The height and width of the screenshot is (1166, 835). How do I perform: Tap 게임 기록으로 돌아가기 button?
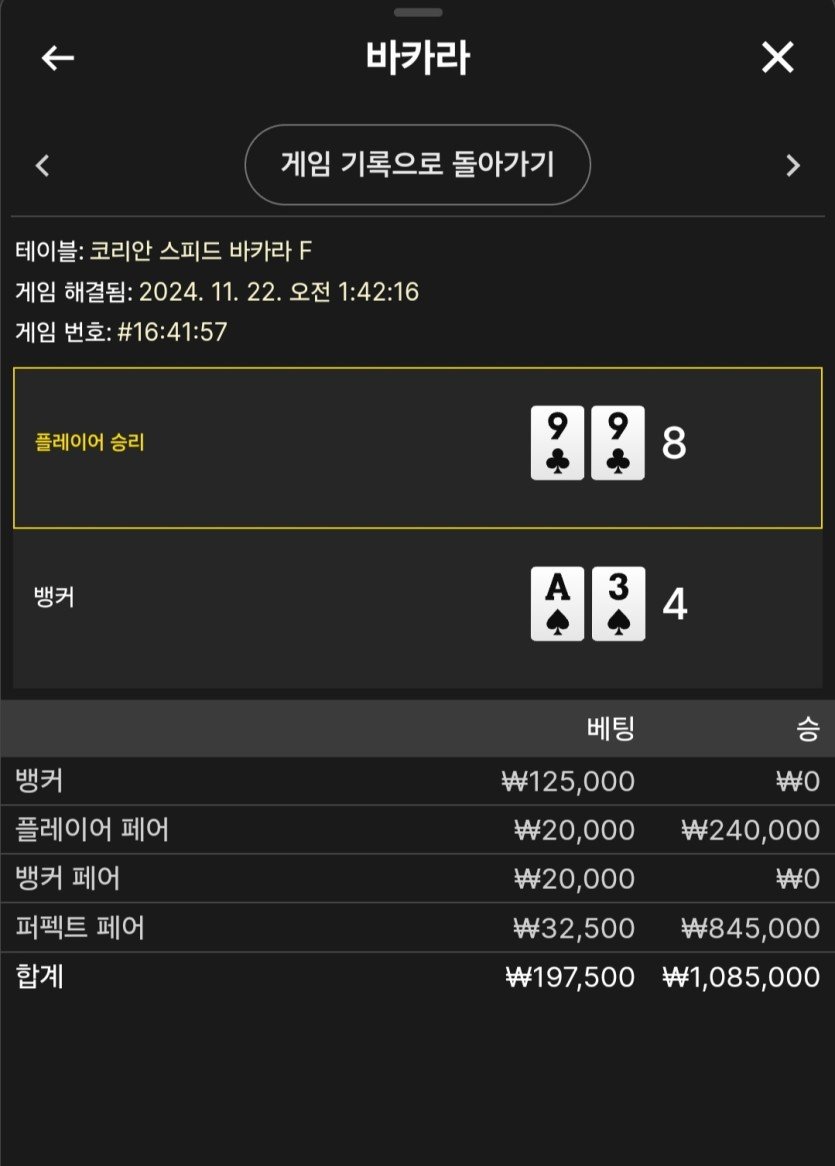pyautogui.click(x=417, y=165)
